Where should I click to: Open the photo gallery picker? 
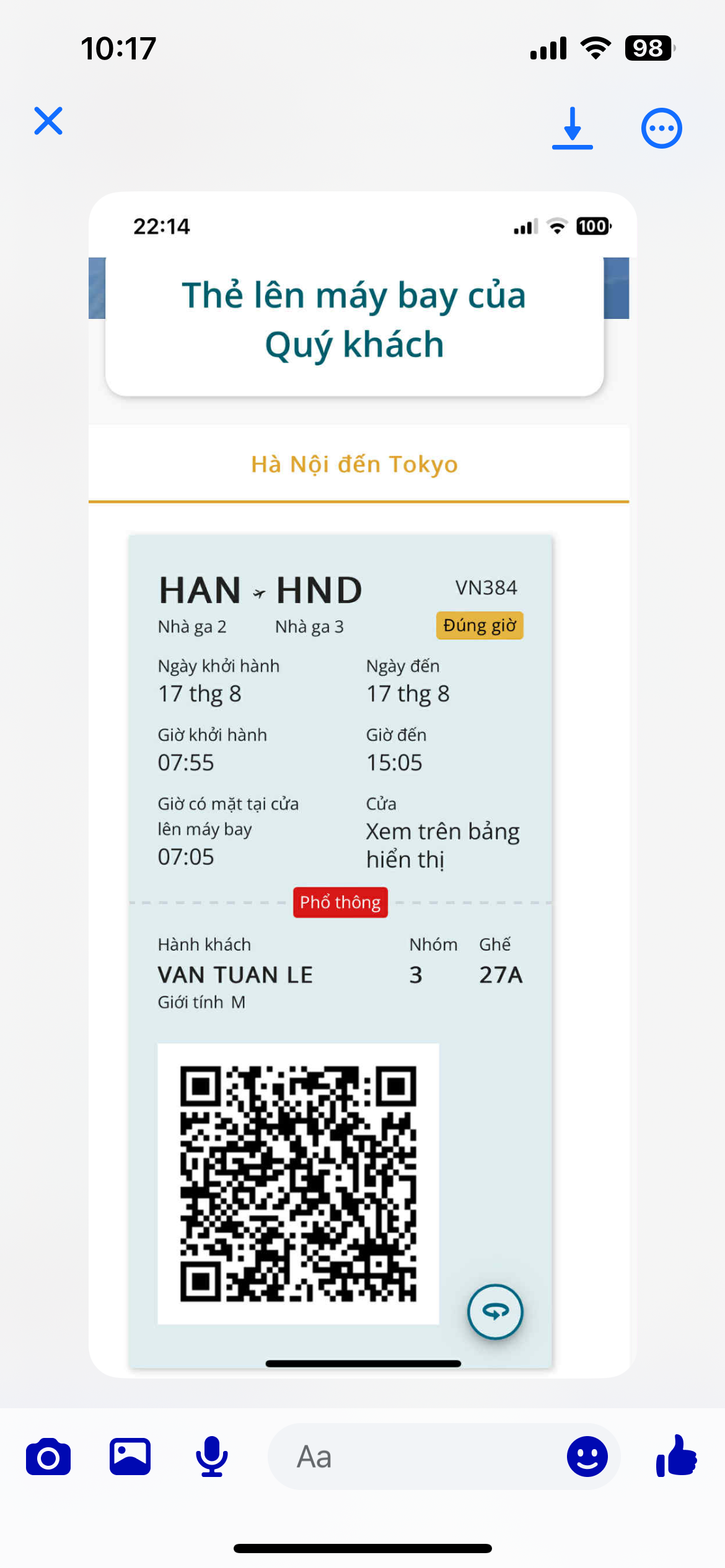[x=130, y=1457]
